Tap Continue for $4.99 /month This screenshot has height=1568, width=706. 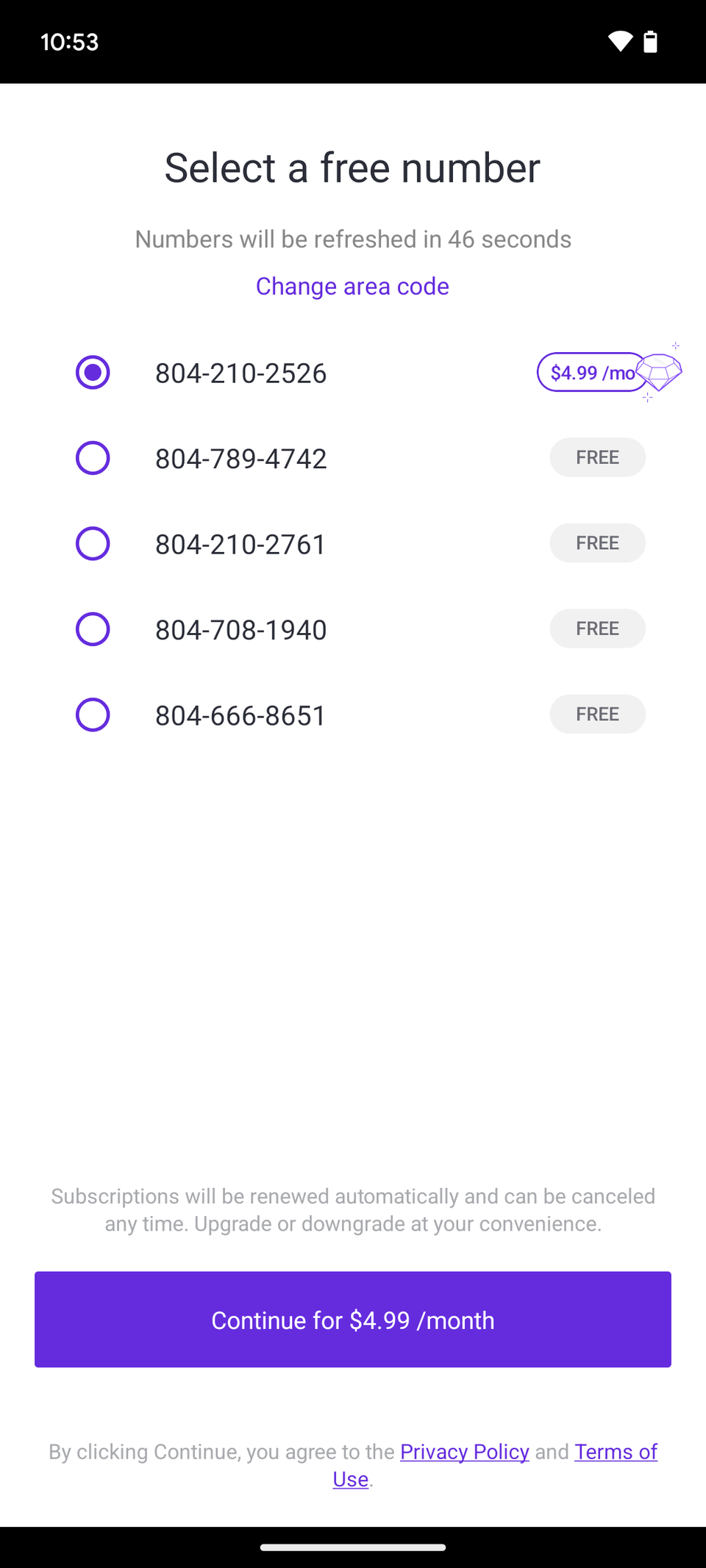353,1320
